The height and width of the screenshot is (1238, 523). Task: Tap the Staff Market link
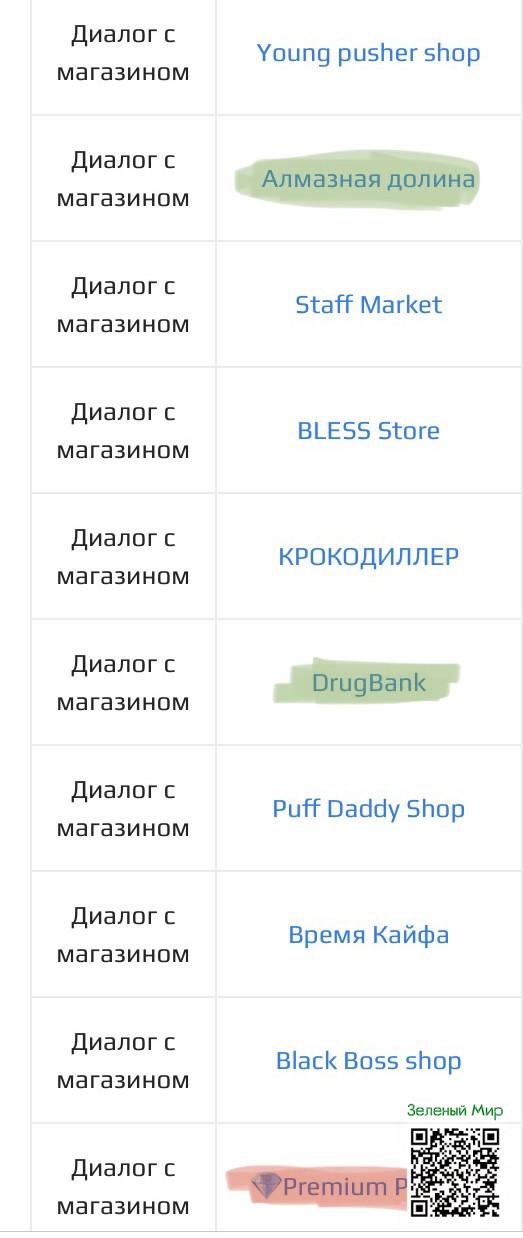(x=368, y=305)
